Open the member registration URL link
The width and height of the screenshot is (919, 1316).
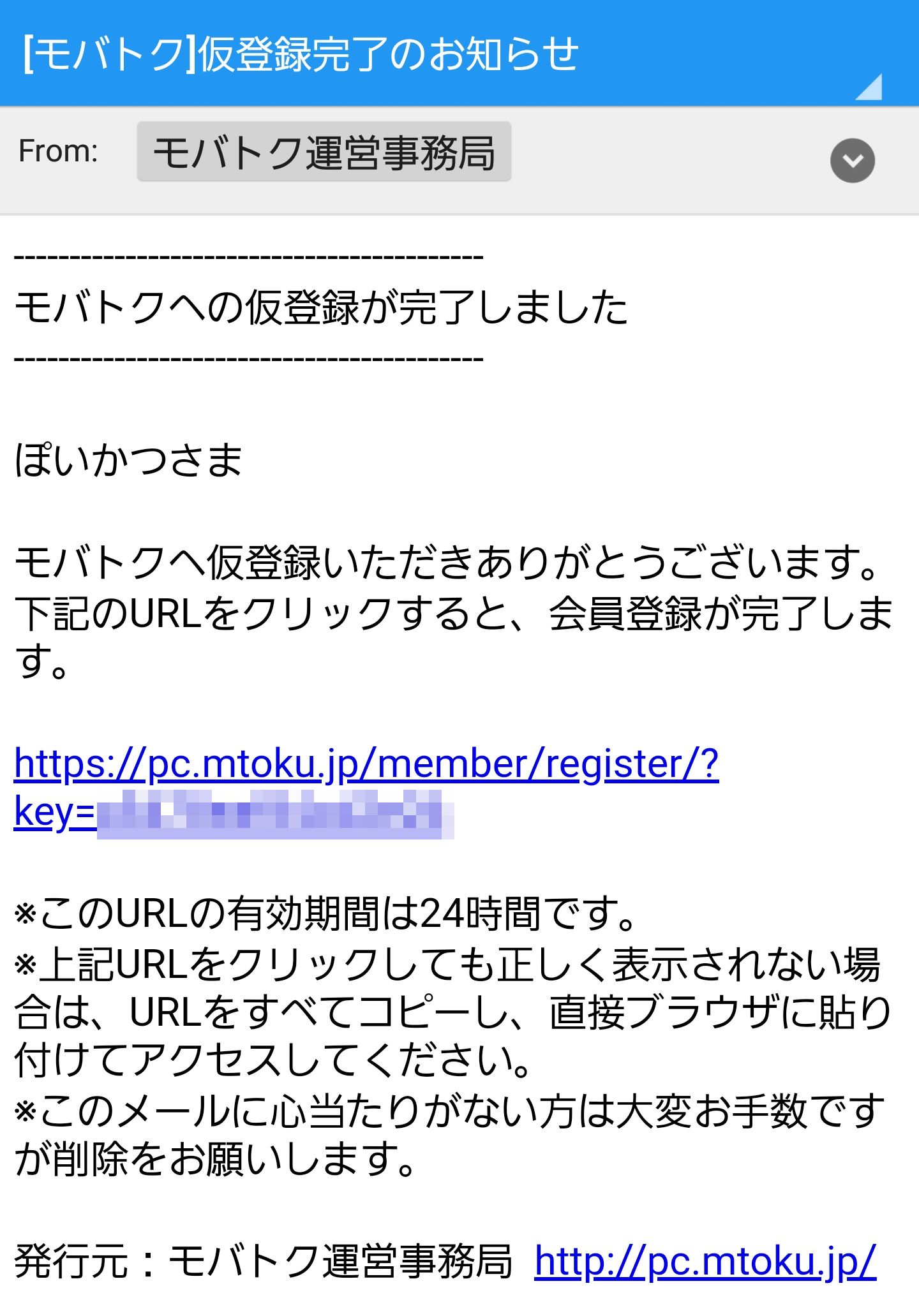point(366,764)
